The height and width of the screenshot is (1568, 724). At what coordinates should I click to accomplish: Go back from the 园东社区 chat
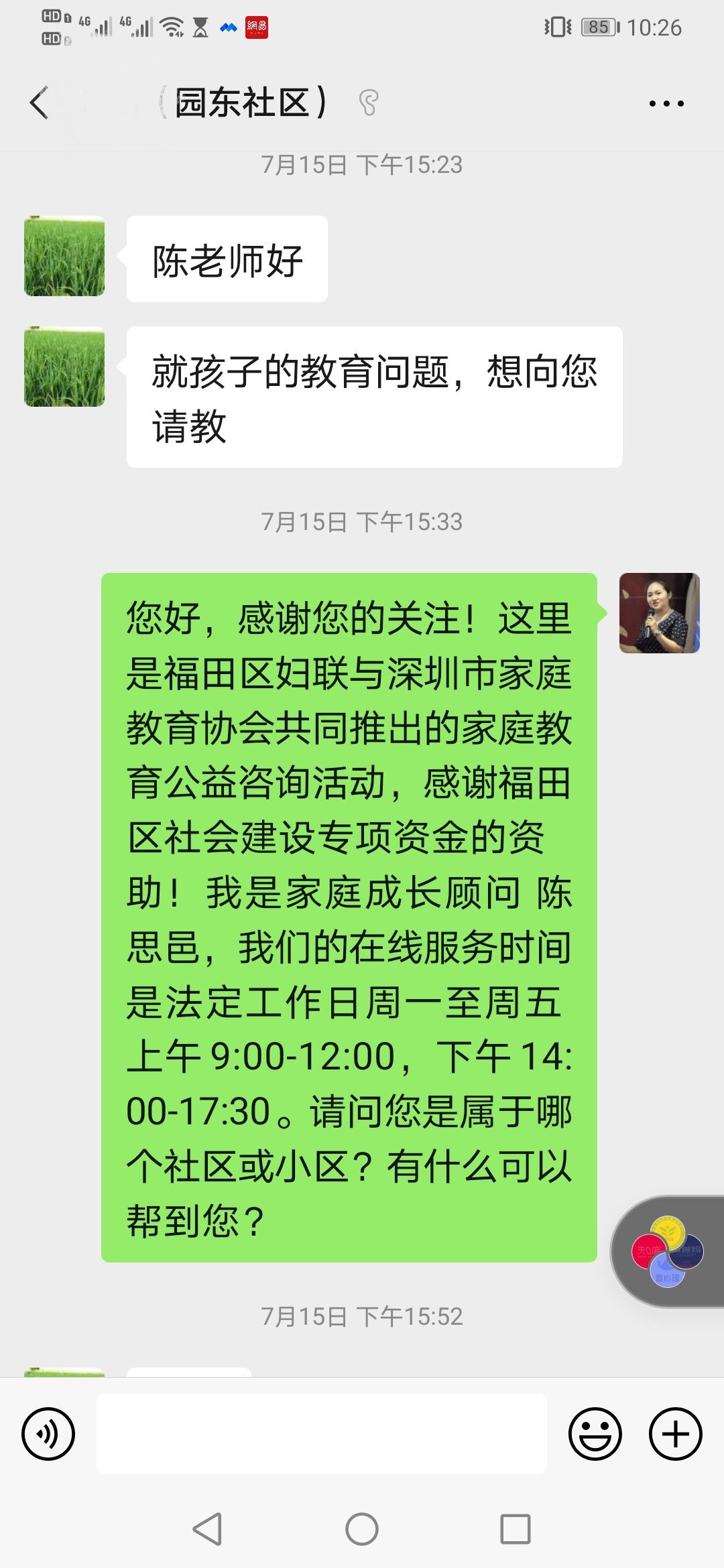39,103
